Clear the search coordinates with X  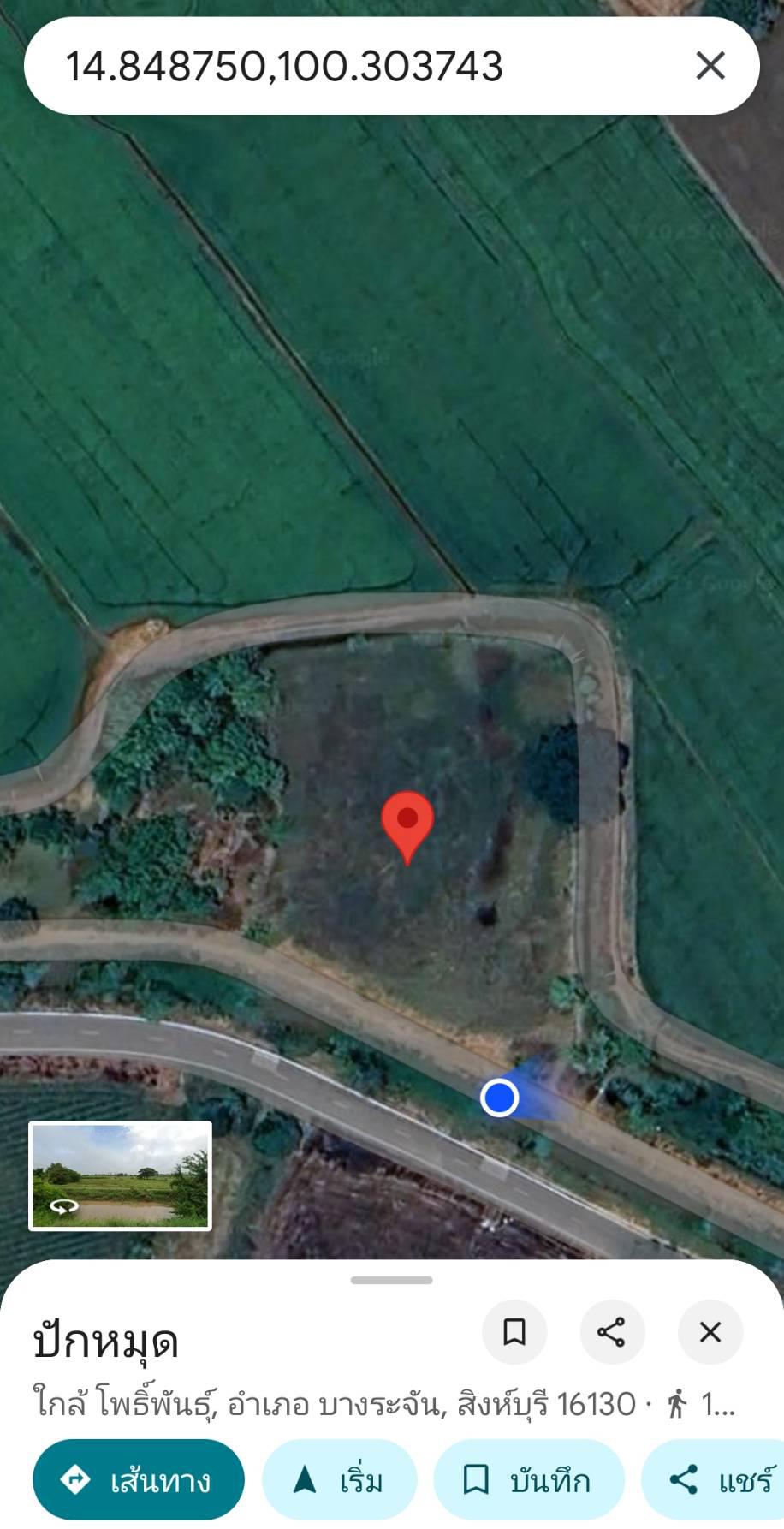tap(710, 66)
